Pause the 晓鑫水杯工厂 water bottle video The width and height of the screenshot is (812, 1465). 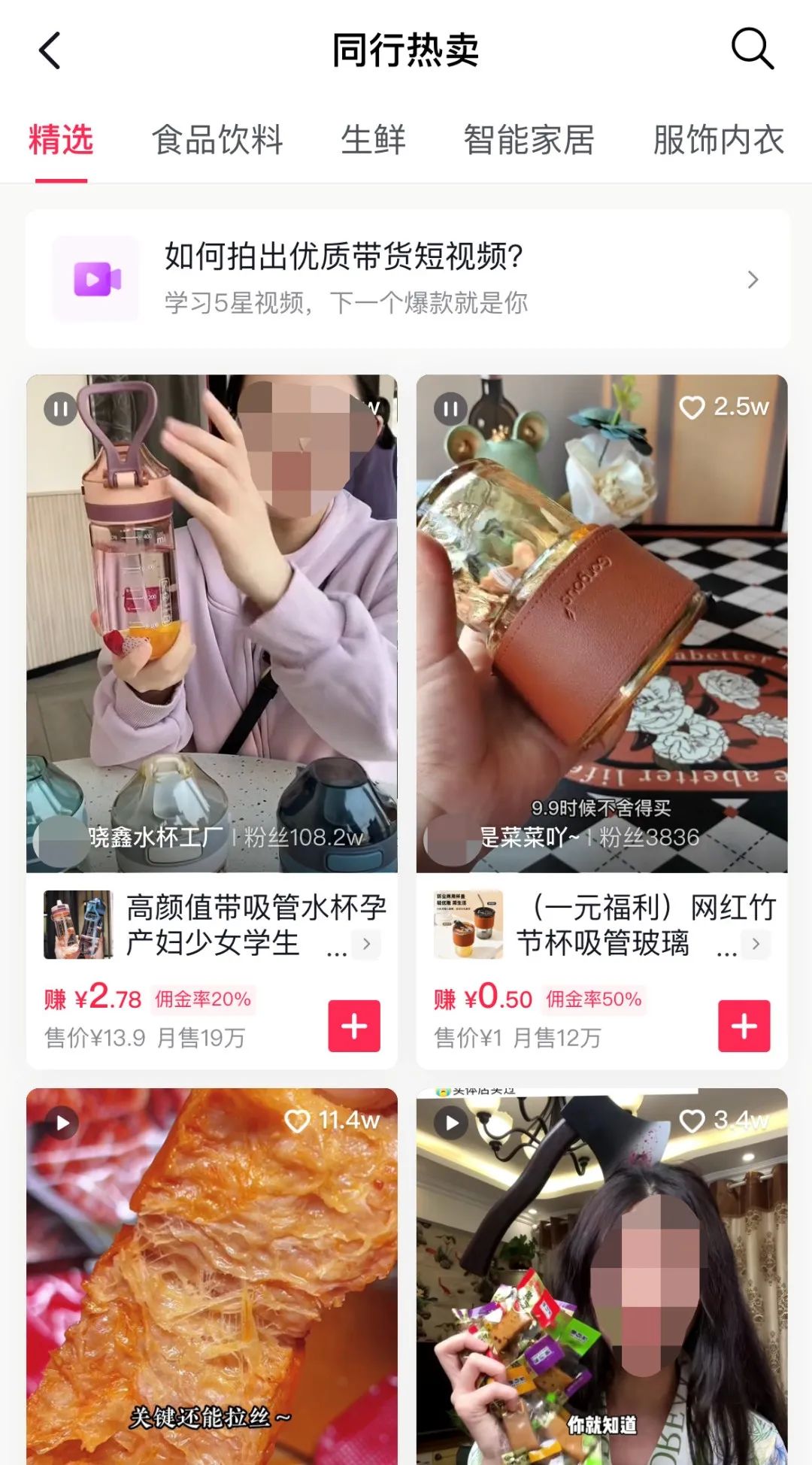pos(60,408)
